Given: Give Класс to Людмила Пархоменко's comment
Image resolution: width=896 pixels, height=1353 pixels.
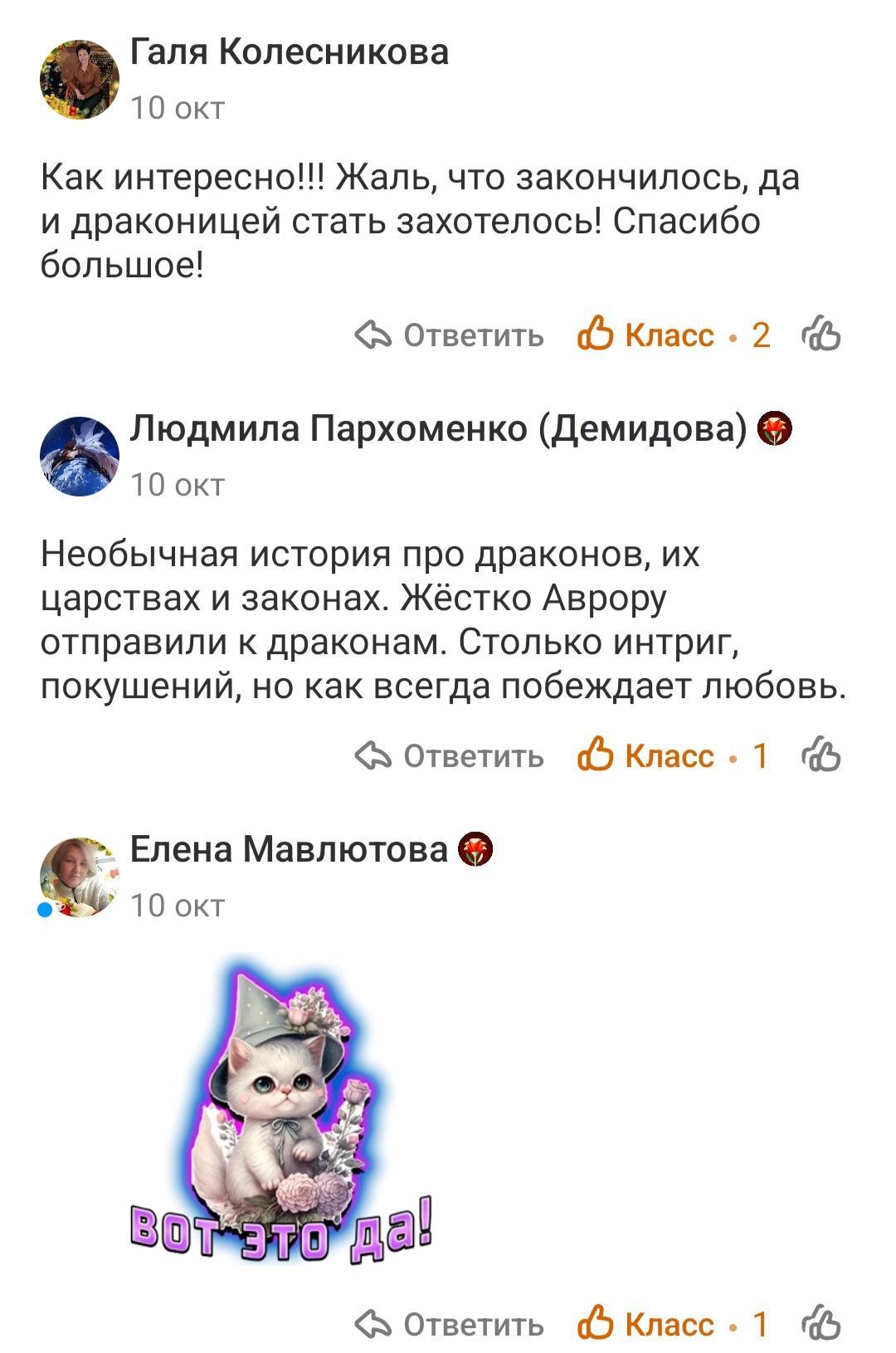Looking at the screenshot, I should tap(645, 756).
